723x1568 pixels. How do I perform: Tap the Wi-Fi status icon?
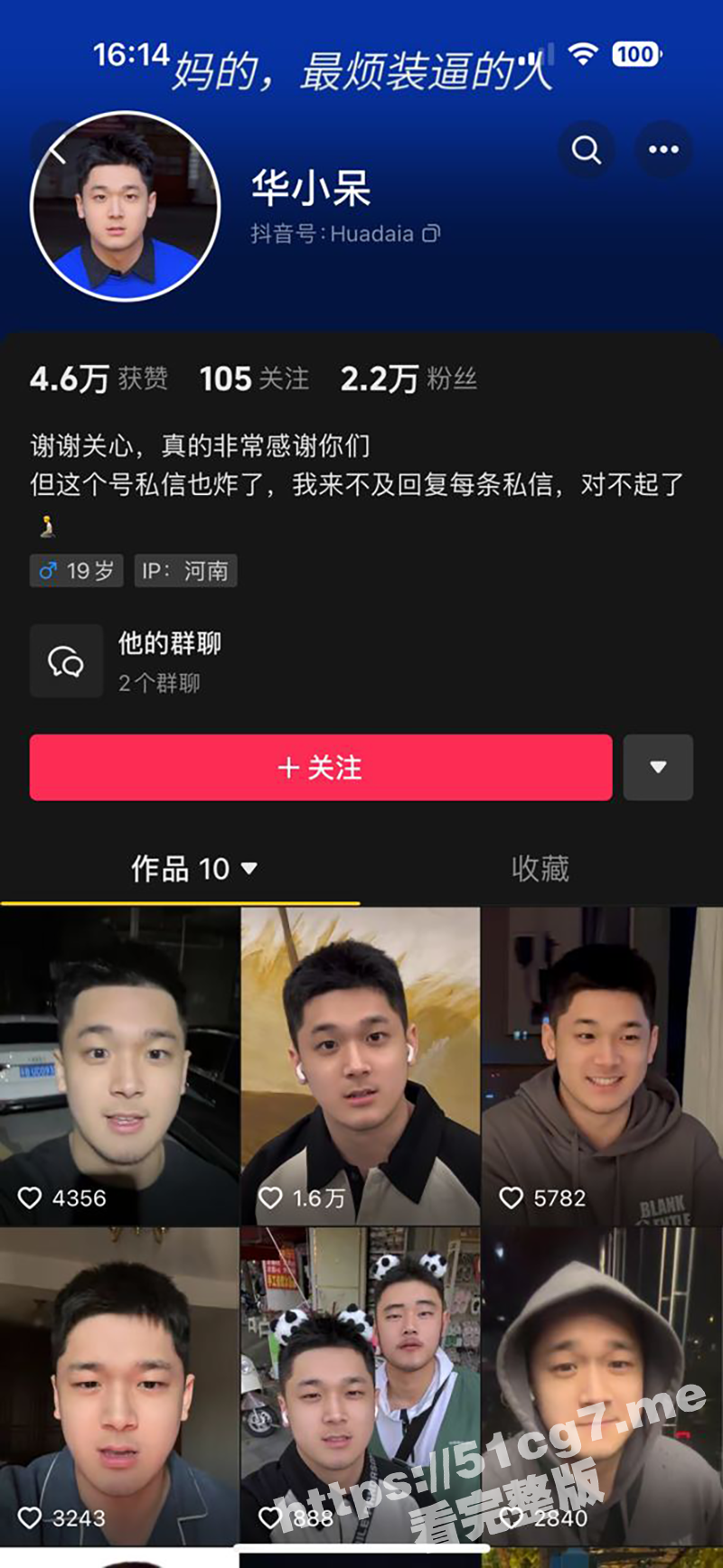click(x=585, y=54)
